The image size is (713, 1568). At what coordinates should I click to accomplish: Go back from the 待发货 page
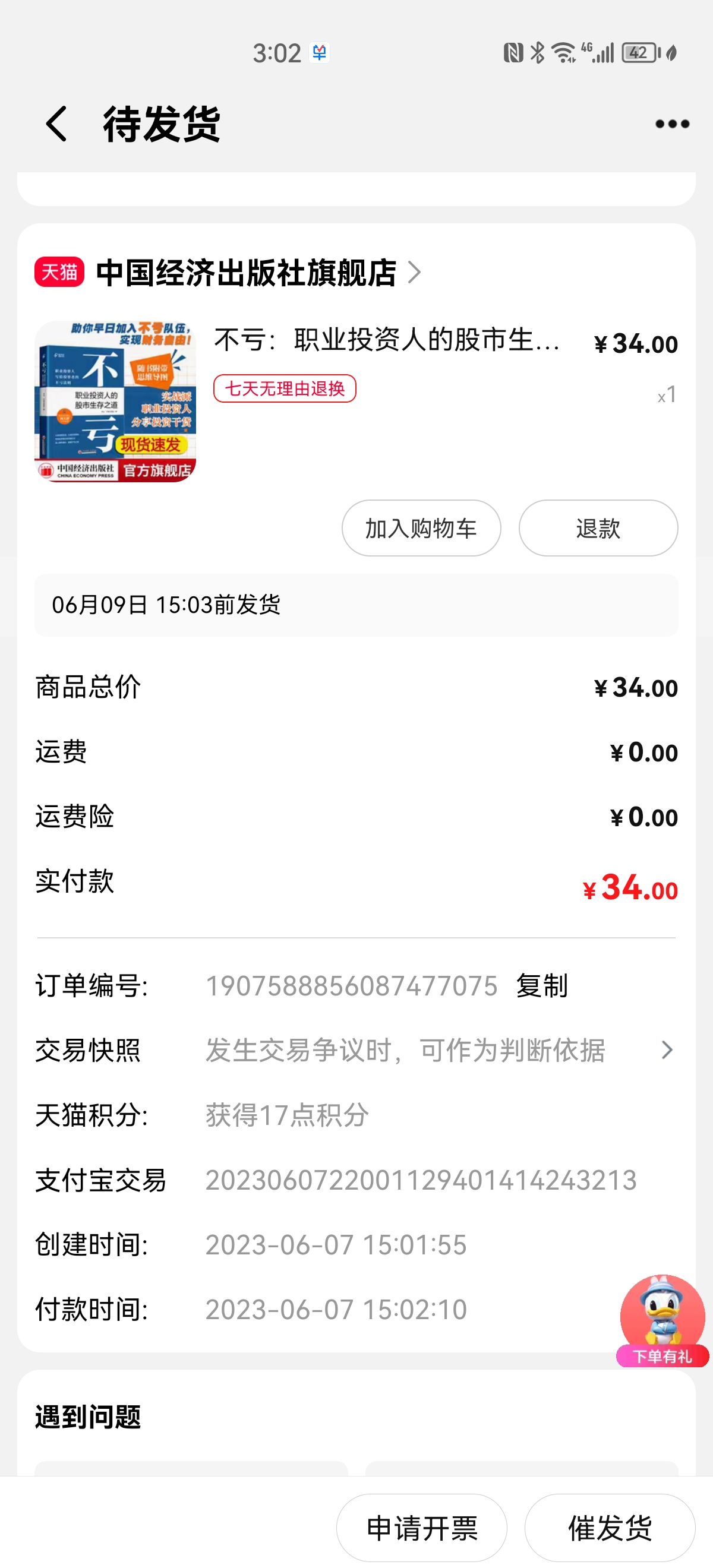click(x=56, y=124)
